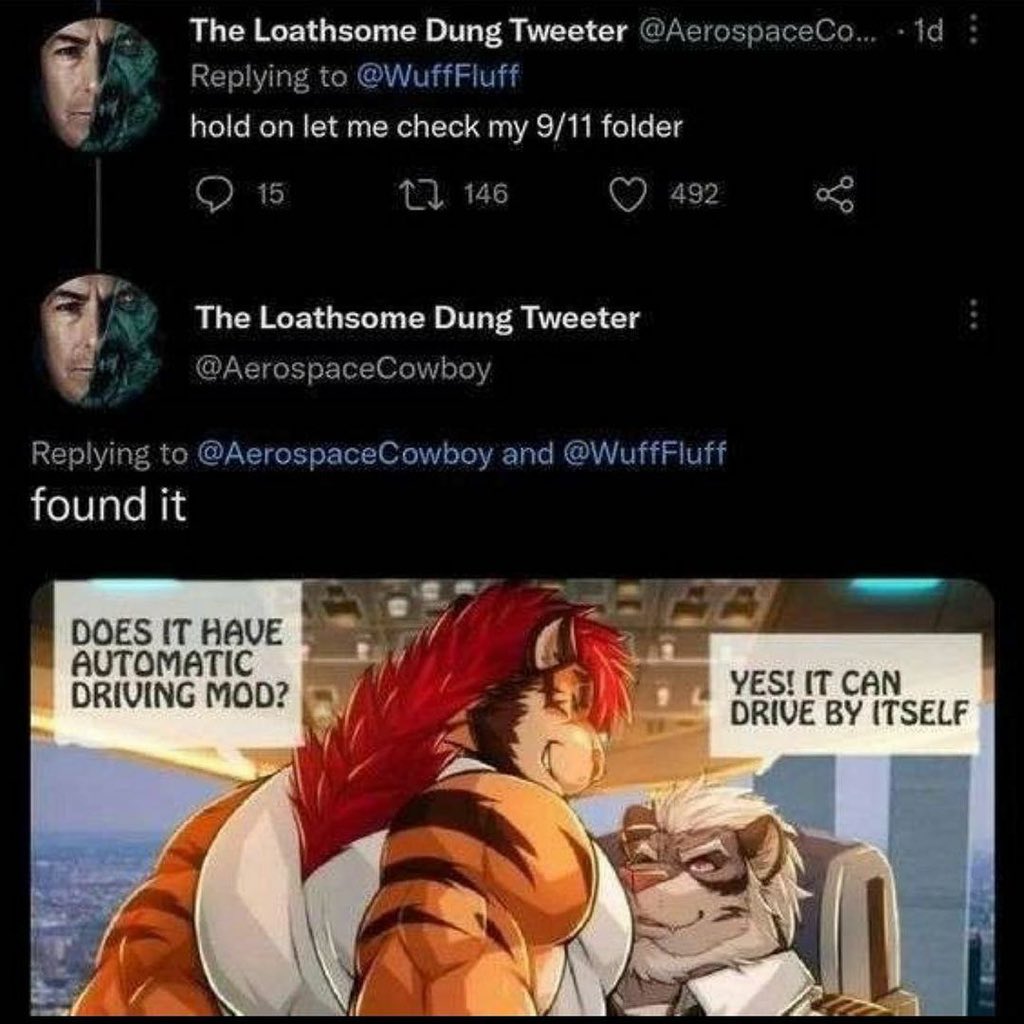Open @AerospaceCowboy link in 'Replying to' line
The height and width of the screenshot is (1024, 1024).
coord(345,453)
